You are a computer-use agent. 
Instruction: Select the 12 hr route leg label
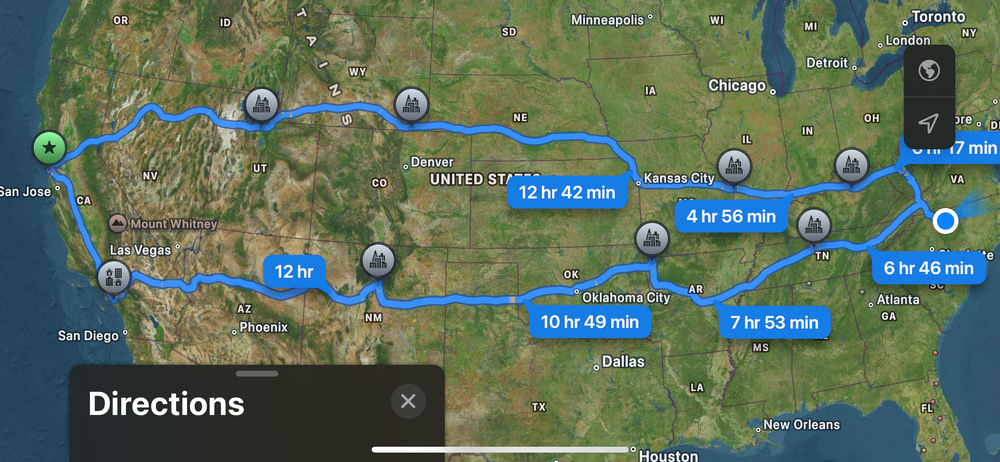294,271
